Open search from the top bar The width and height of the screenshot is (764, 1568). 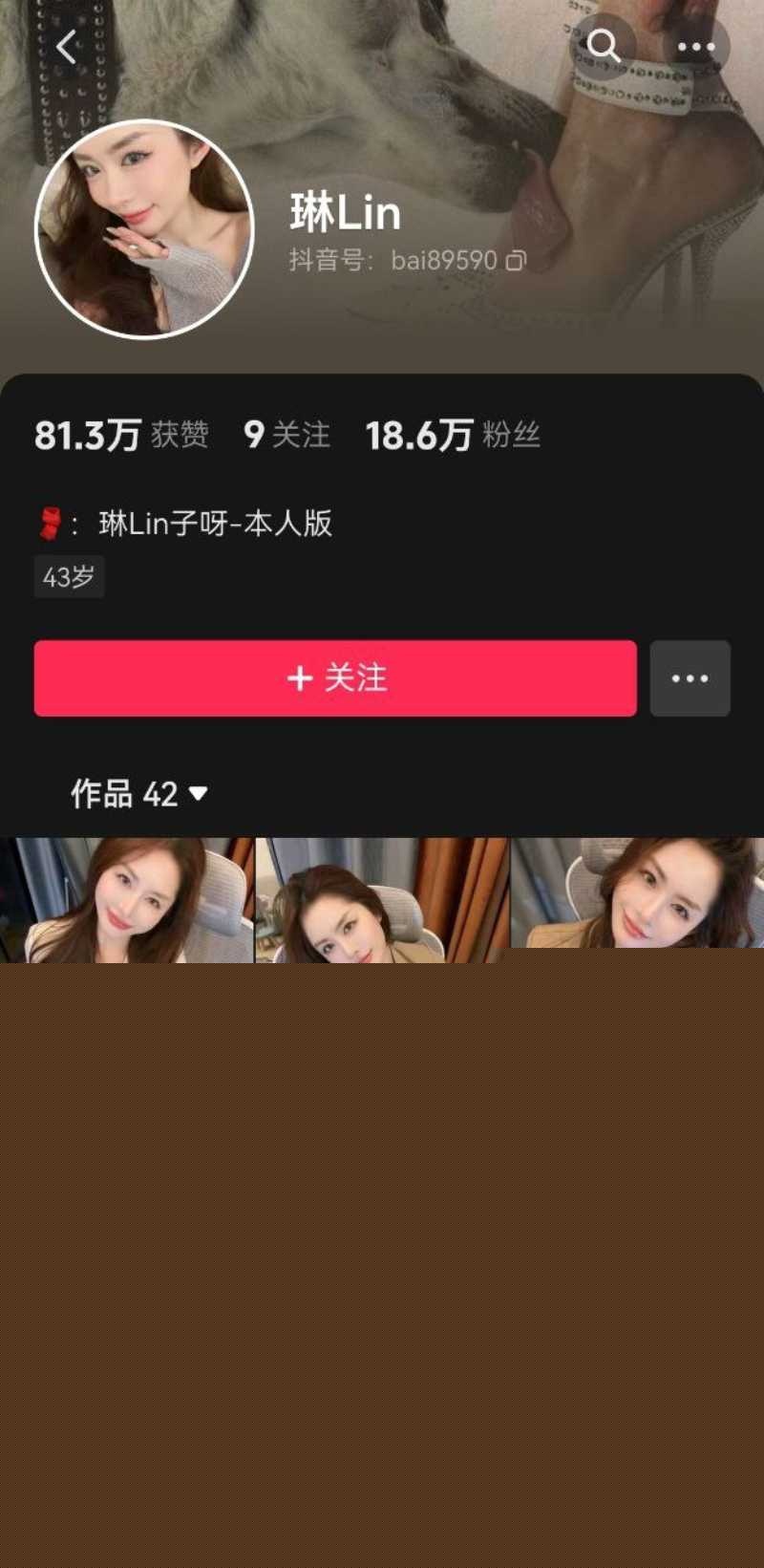pos(606,46)
